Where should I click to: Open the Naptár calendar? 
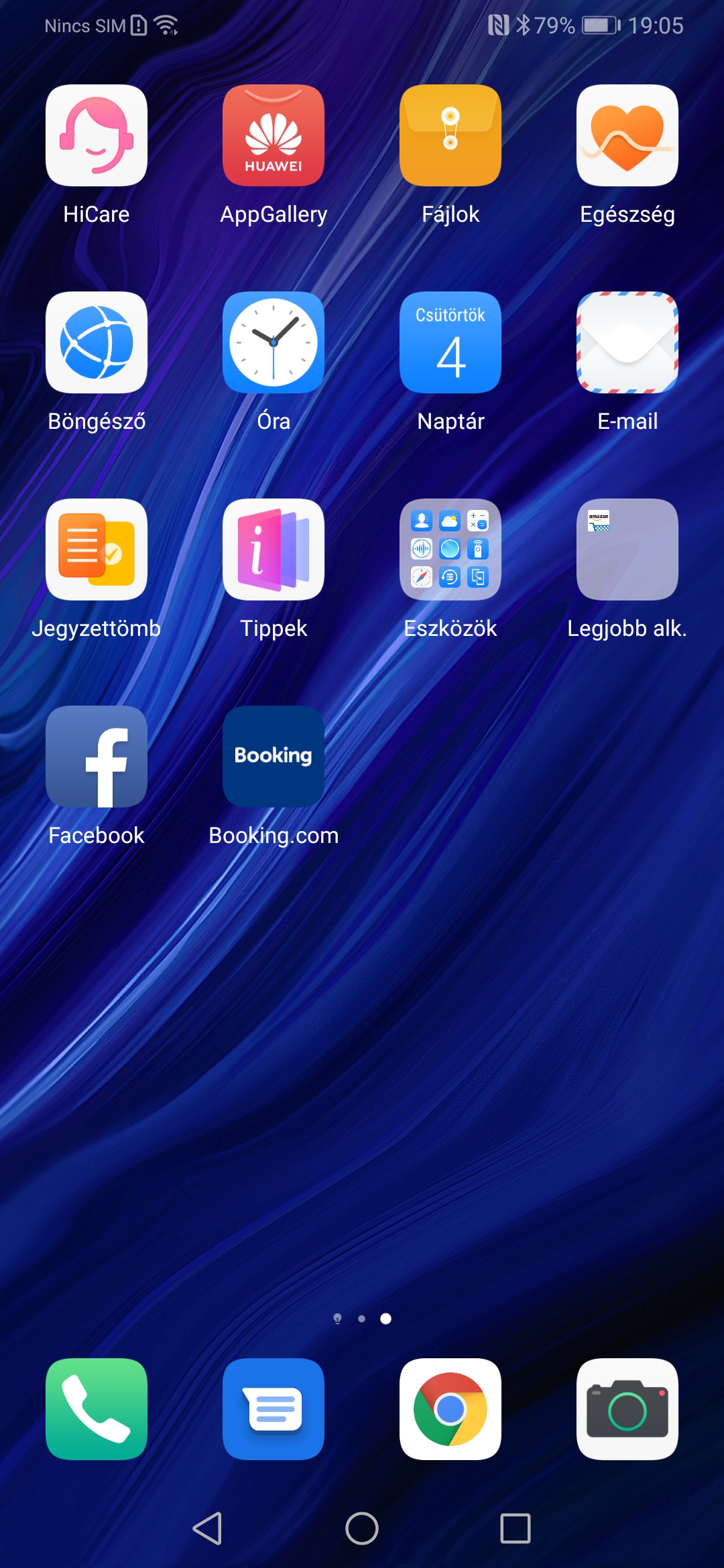[x=450, y=342]
